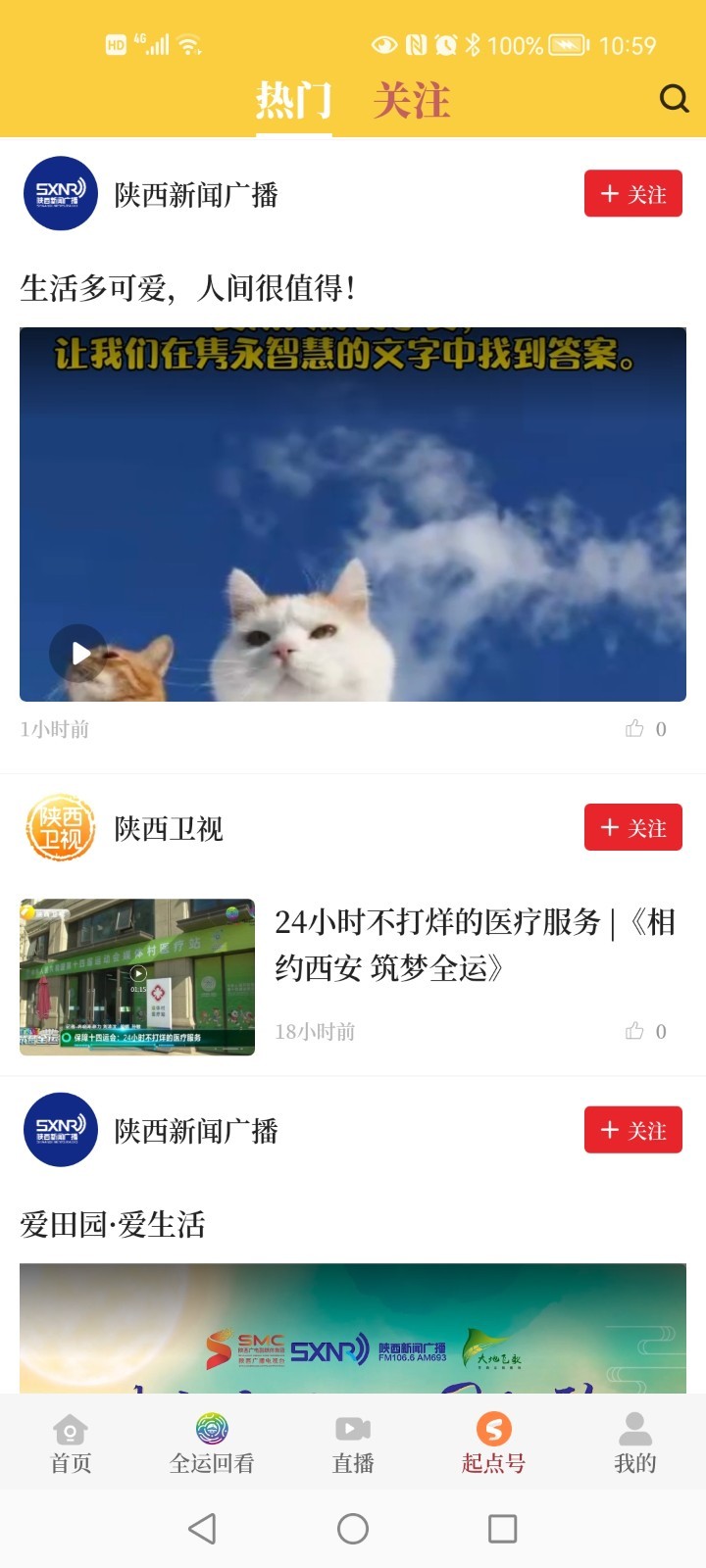Open the search magnifier icon
Viewport: 706px width, 1568px height.
[x=674, y=99]
